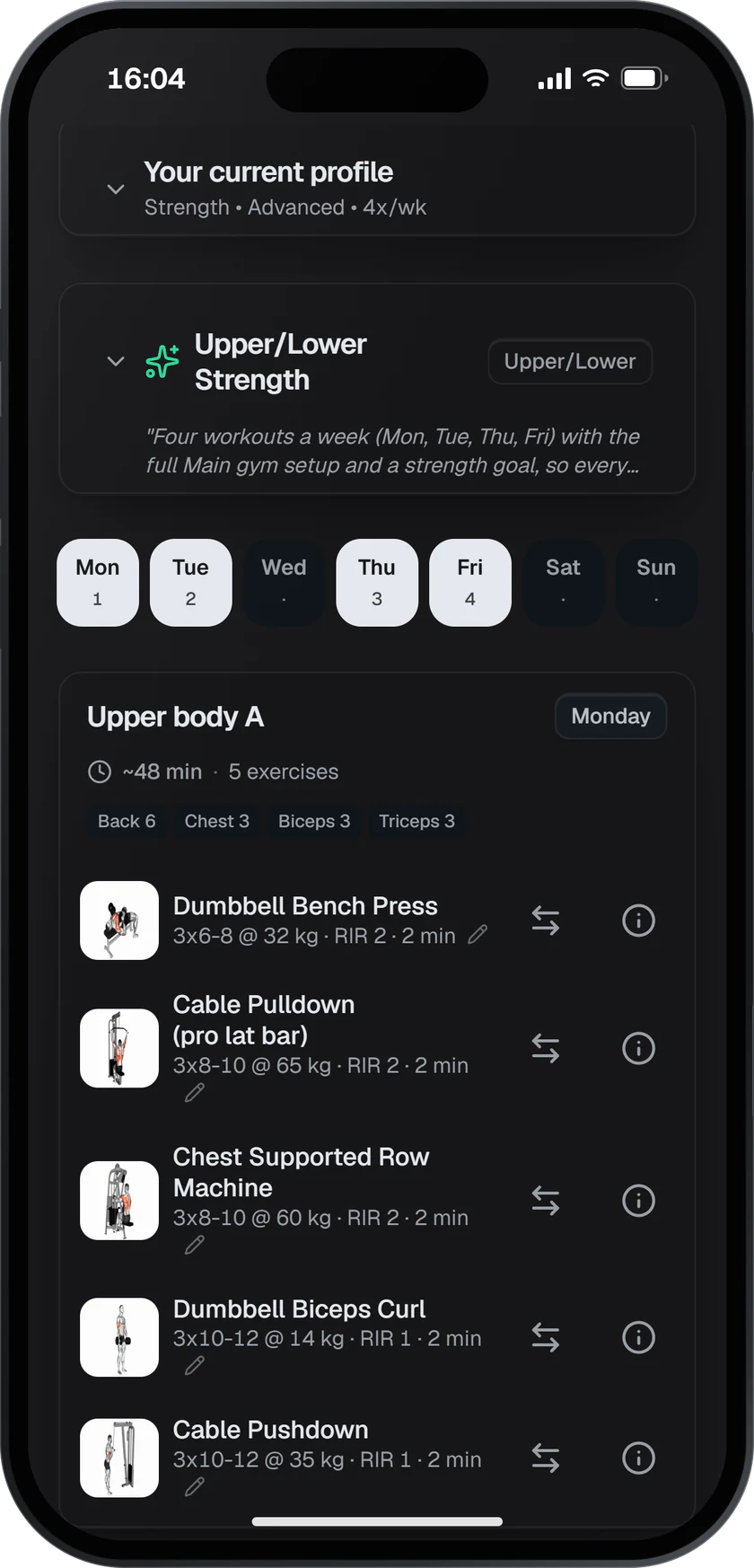This screenshot has height=1568, width=754.
Task: Edit Dumbbell Bench Press sets and weight
Action: 478,935
